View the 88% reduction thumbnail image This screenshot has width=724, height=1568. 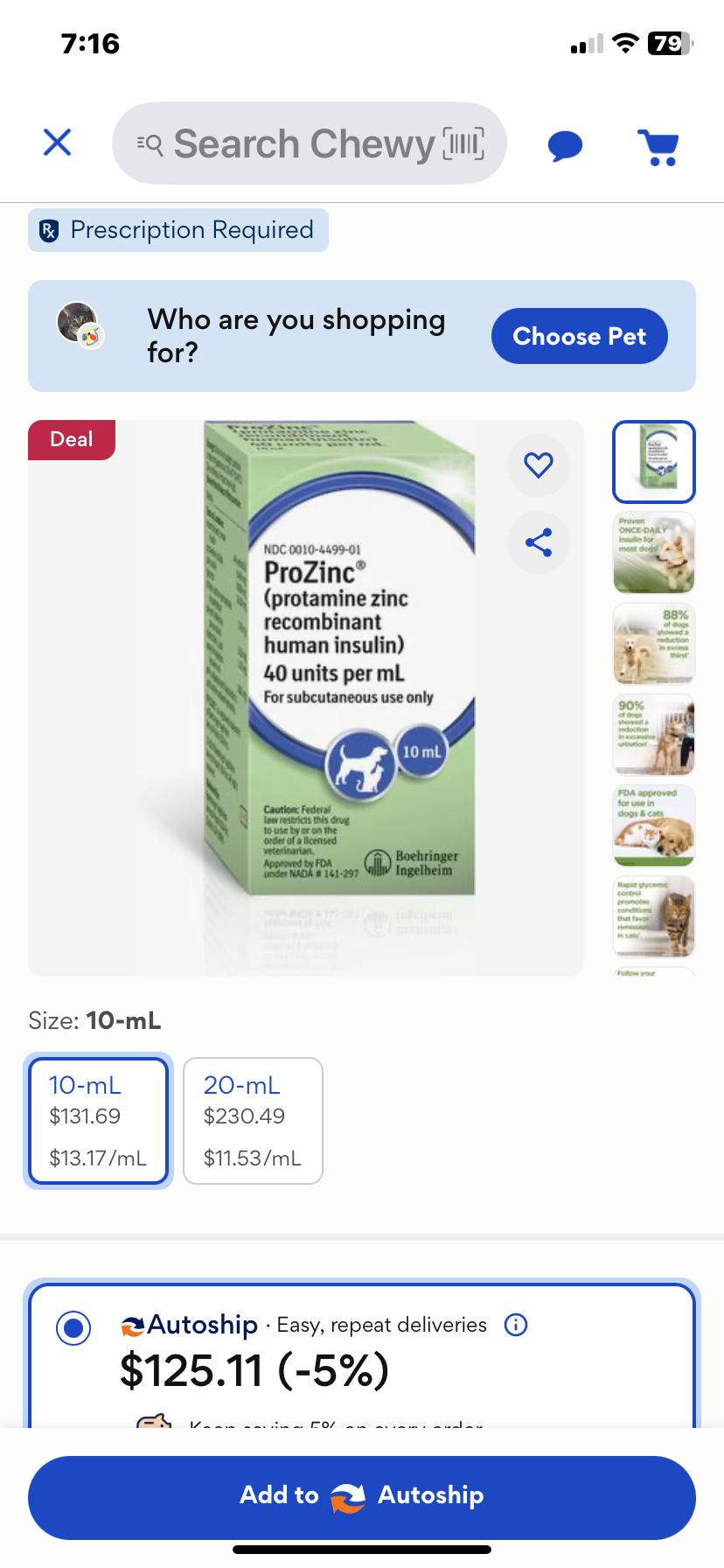click(x=654, y=644)
